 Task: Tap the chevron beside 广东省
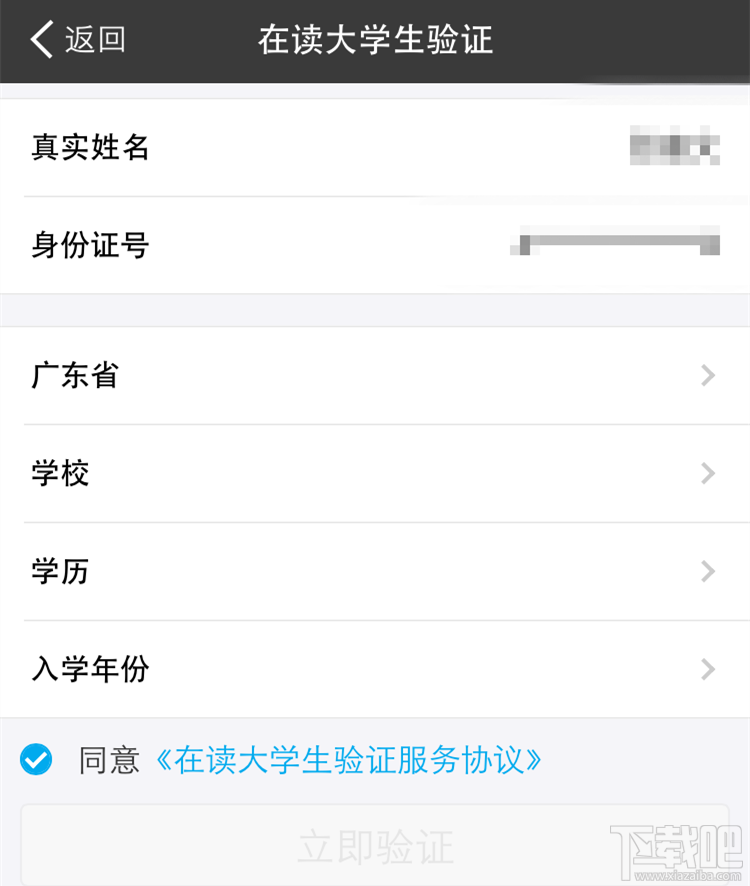click(x=708, y=376)
